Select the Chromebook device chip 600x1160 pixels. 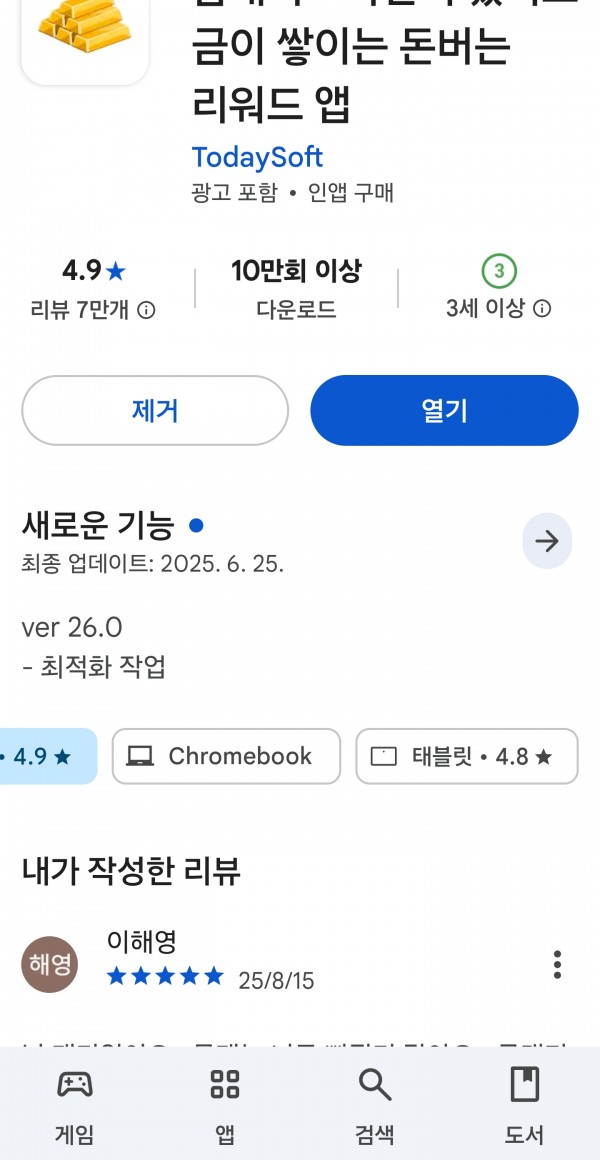[226, 756]
